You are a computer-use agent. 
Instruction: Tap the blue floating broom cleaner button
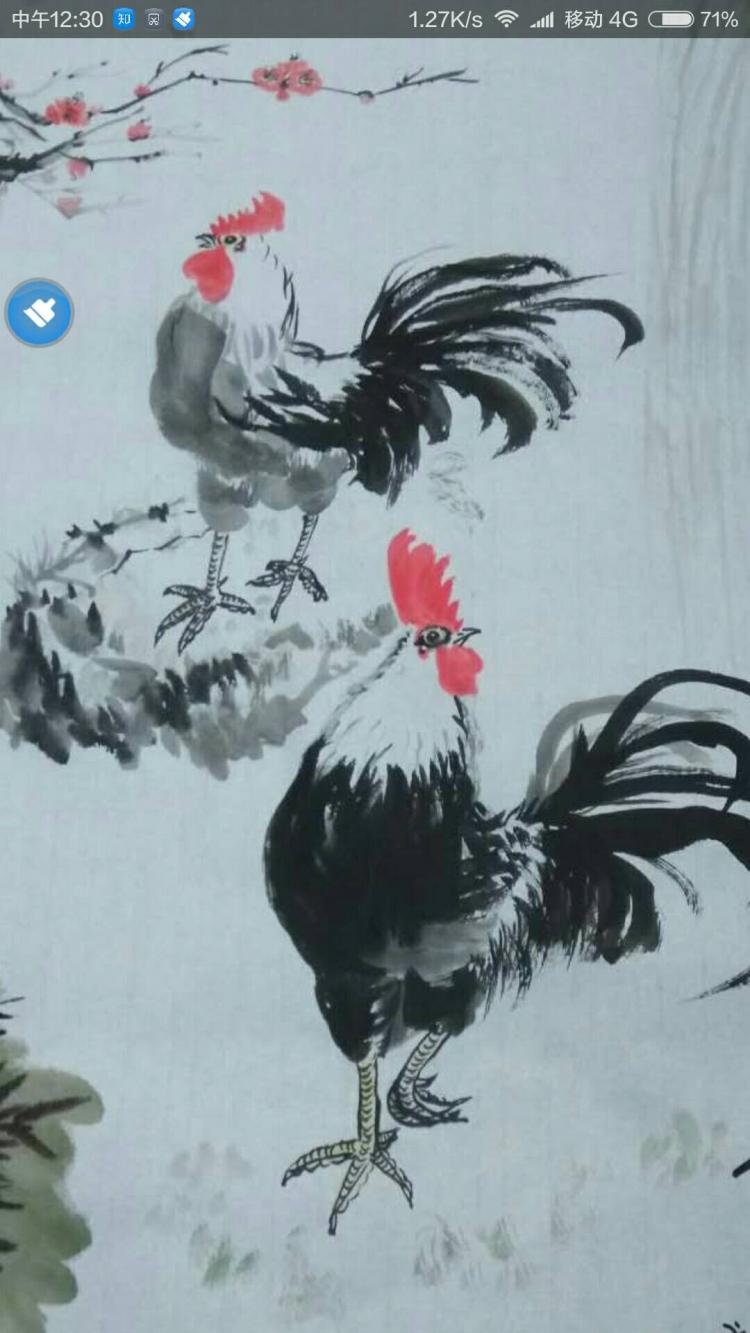point(40,313)
